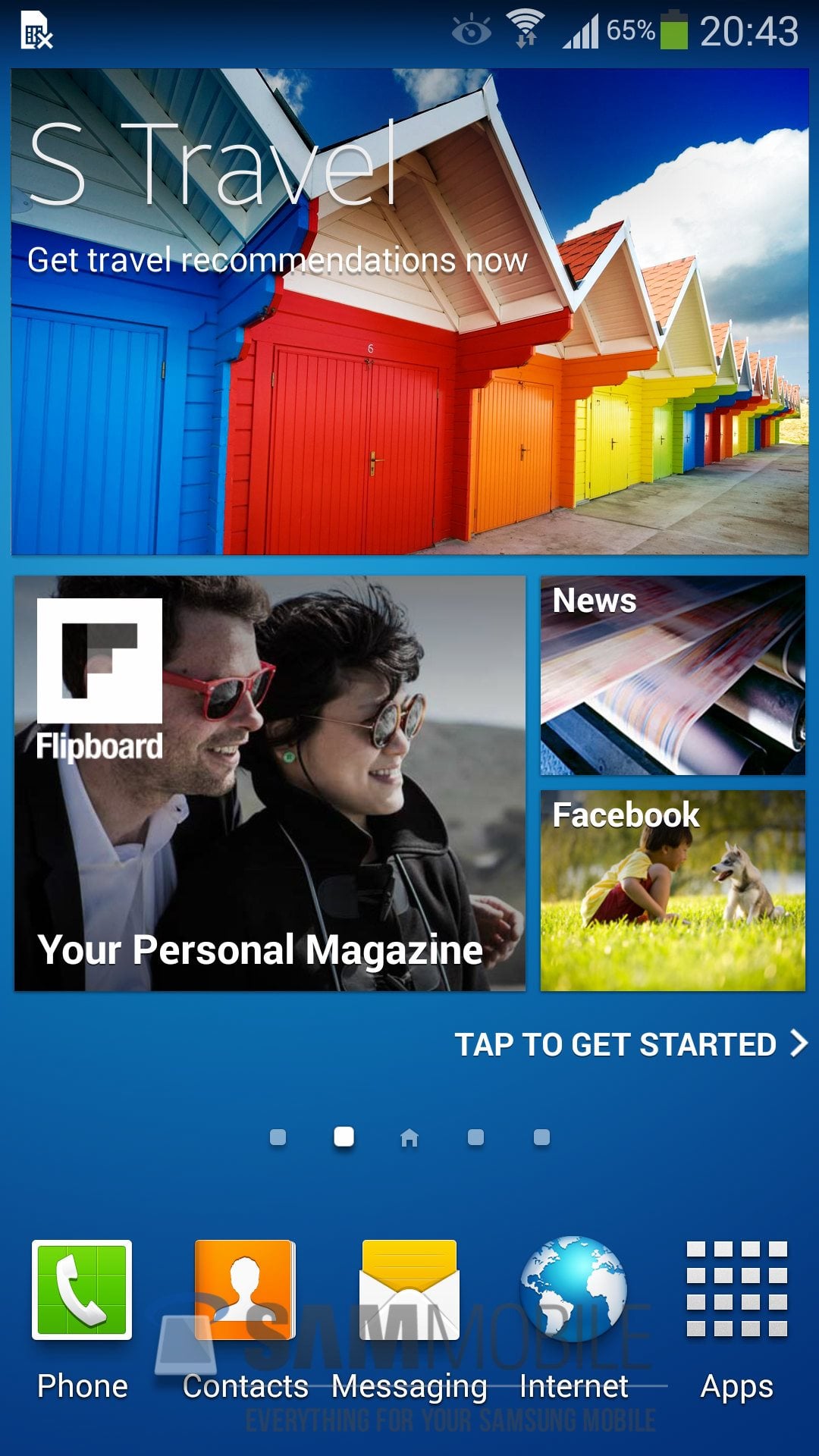The width and height of the screenshot is (819, 1456).
Task: Open the Flipboard Your Personal Magazine tile
Action: pos(269,783)
